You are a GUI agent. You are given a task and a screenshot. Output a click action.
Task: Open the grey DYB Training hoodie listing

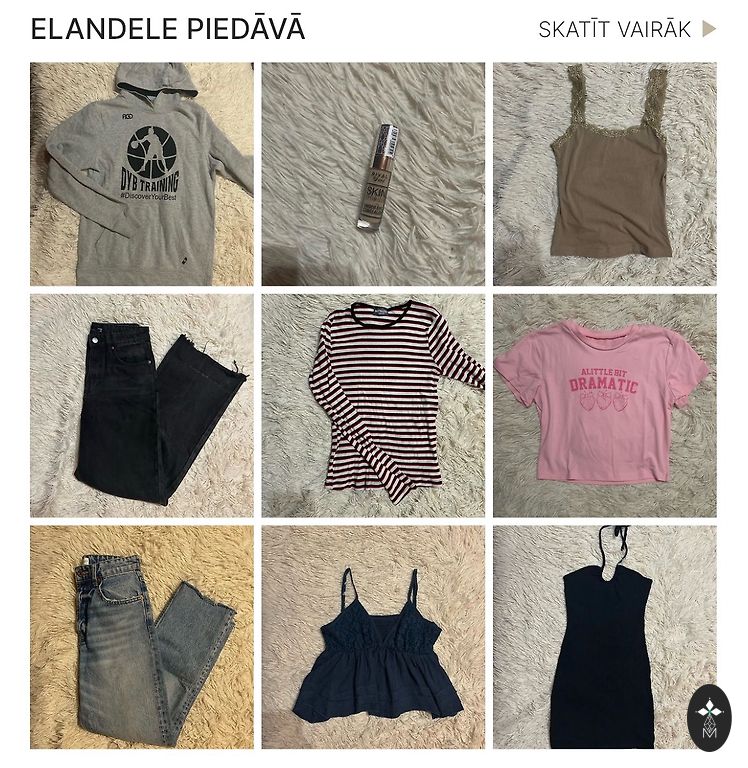(141, 174)
